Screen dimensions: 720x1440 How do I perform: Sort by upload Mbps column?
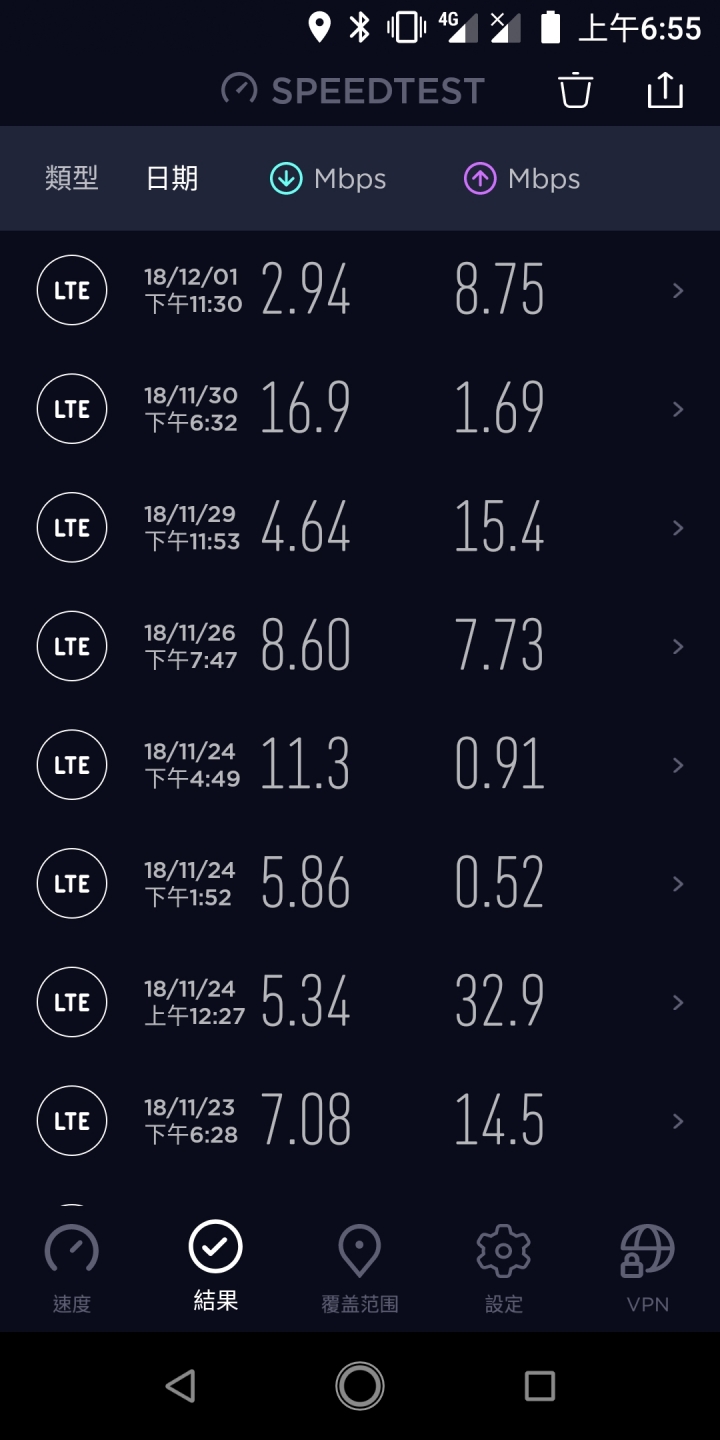coord(522,179)
